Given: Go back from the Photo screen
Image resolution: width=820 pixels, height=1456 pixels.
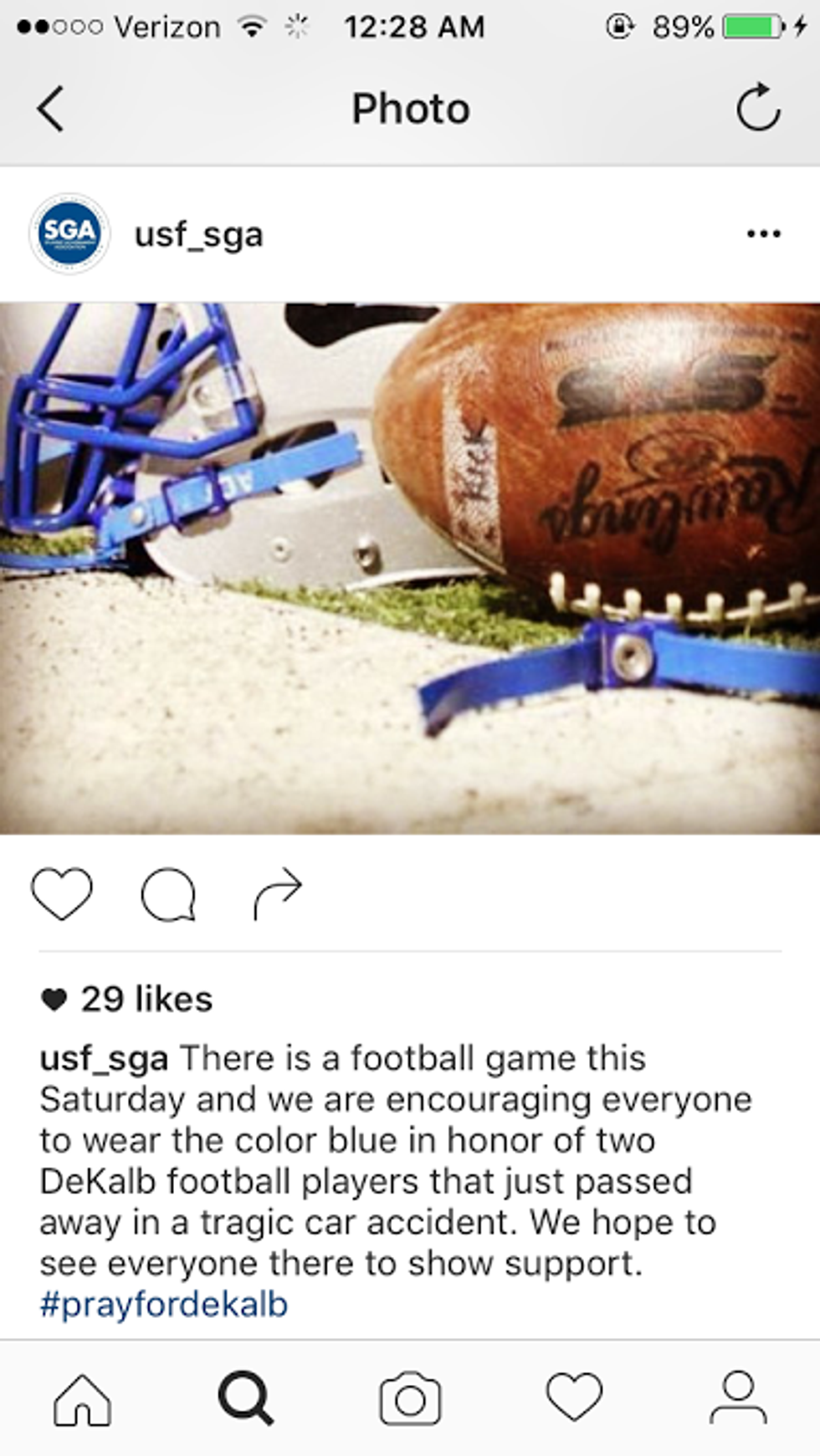Looking at the screenshot, I should 50,109.
